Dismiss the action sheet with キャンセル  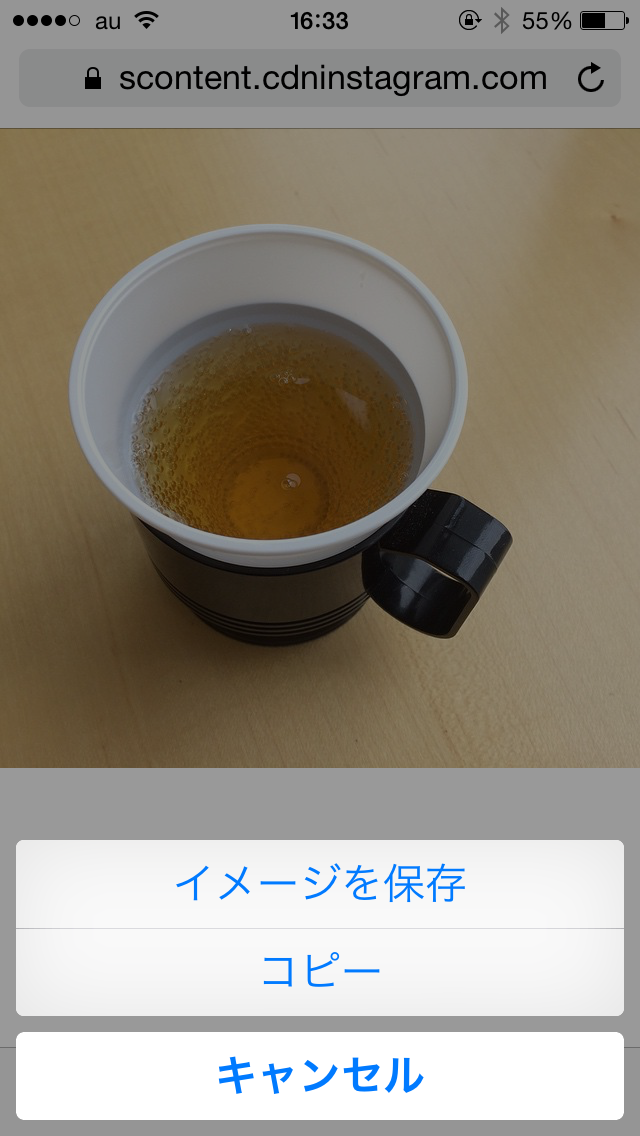(320, 1076)
